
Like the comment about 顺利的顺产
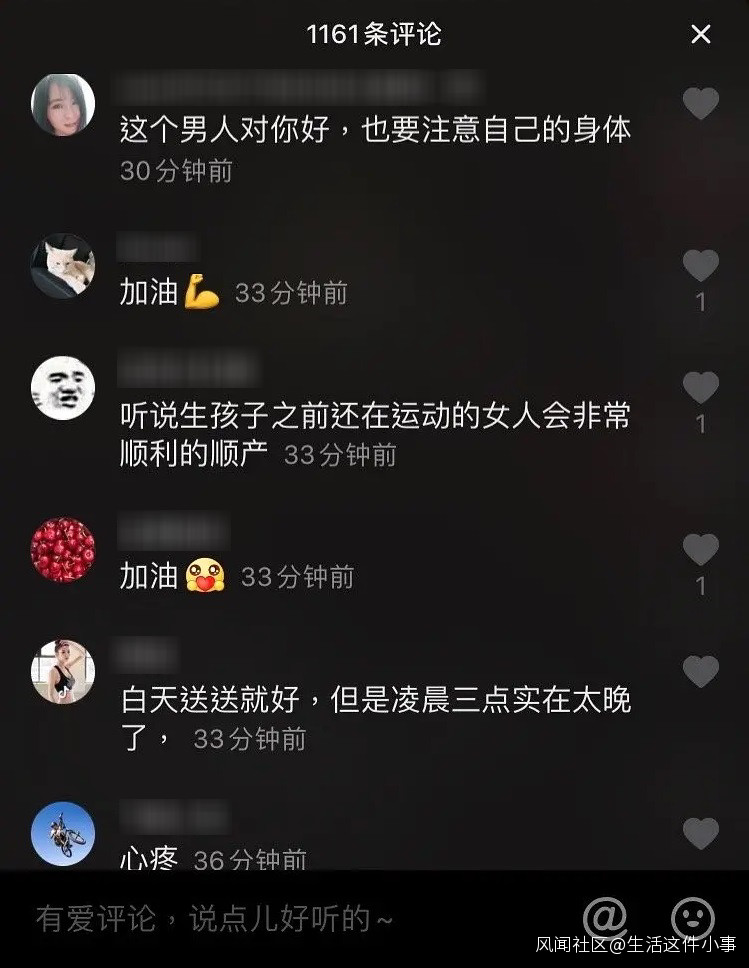coord(700,387)
